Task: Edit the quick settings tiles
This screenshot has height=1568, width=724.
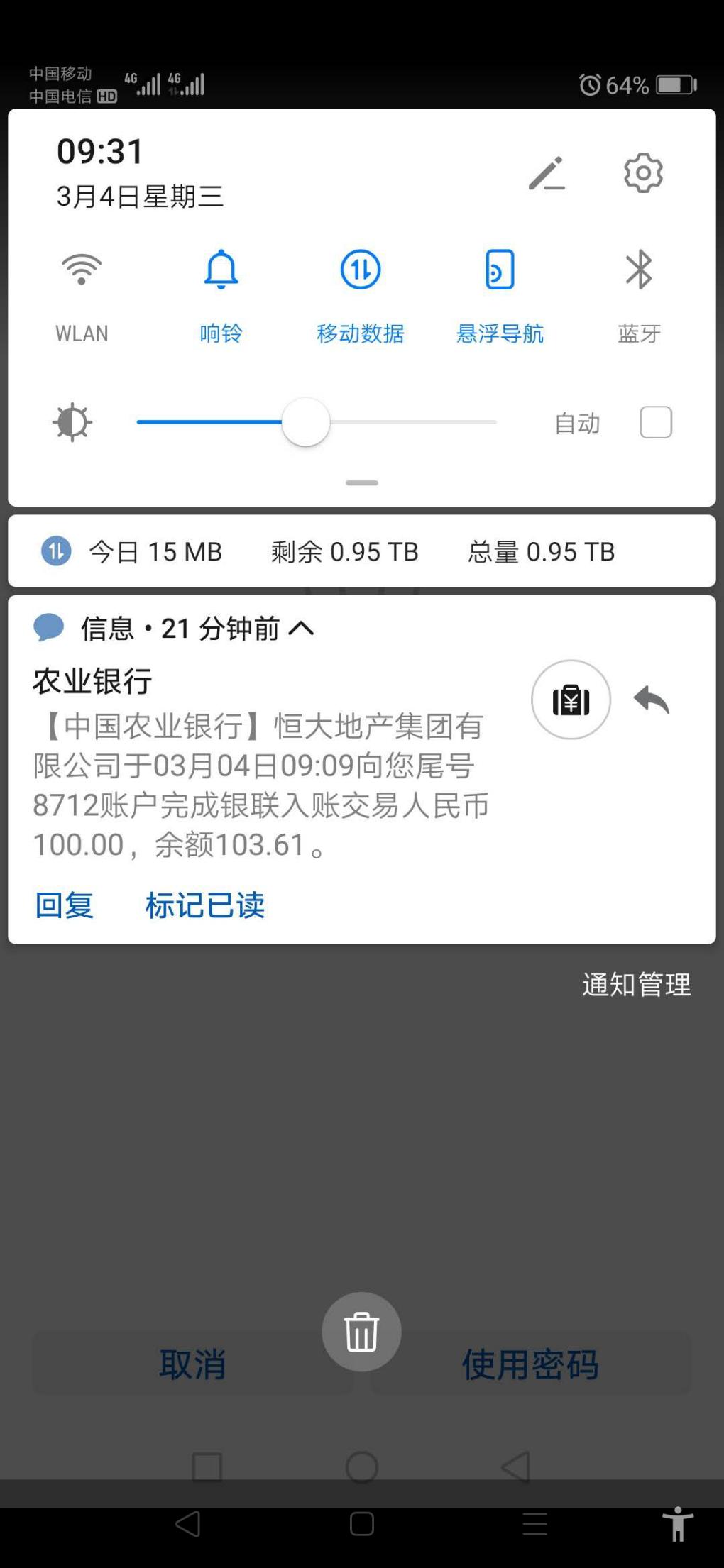Action: (546, 173)
